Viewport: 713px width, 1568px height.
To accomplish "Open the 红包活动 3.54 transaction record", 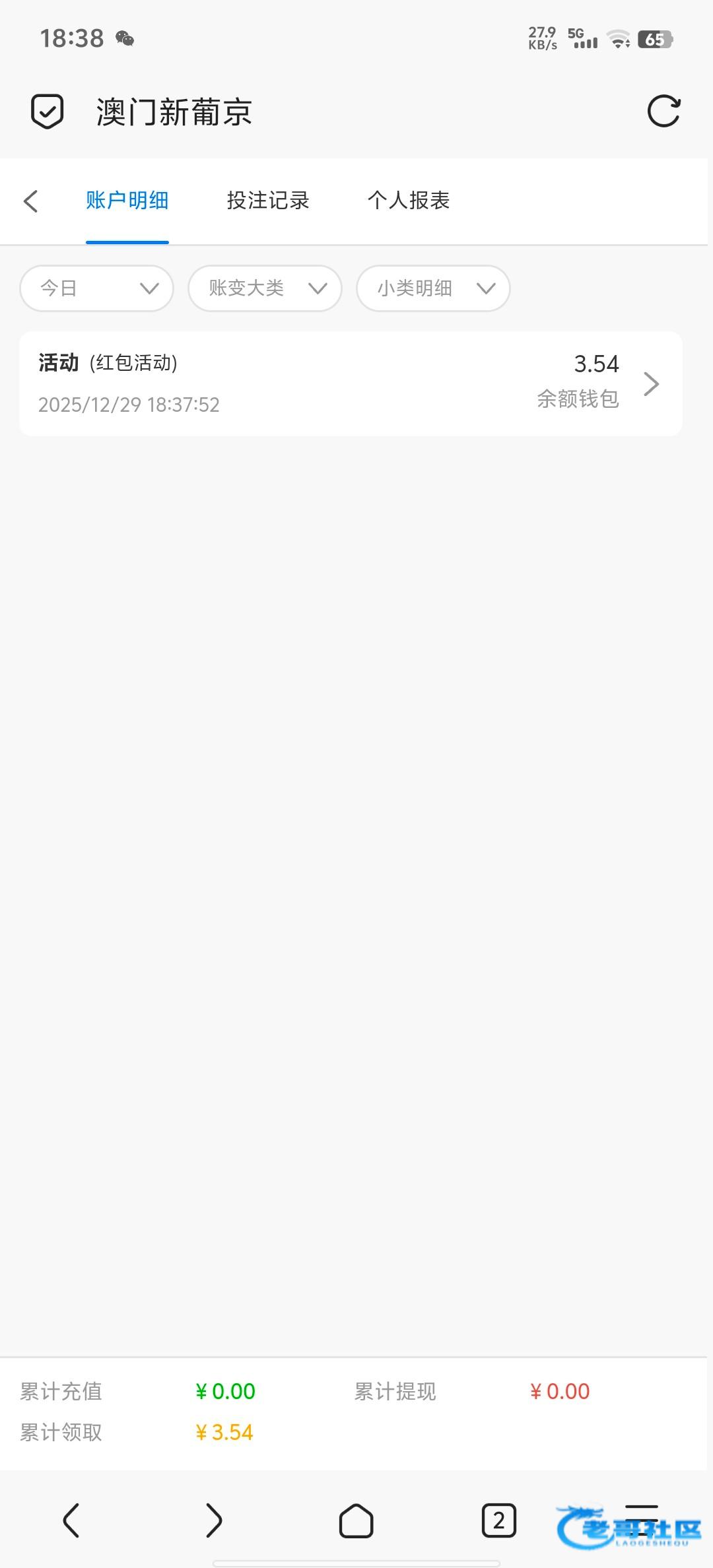I will (351, 383).
